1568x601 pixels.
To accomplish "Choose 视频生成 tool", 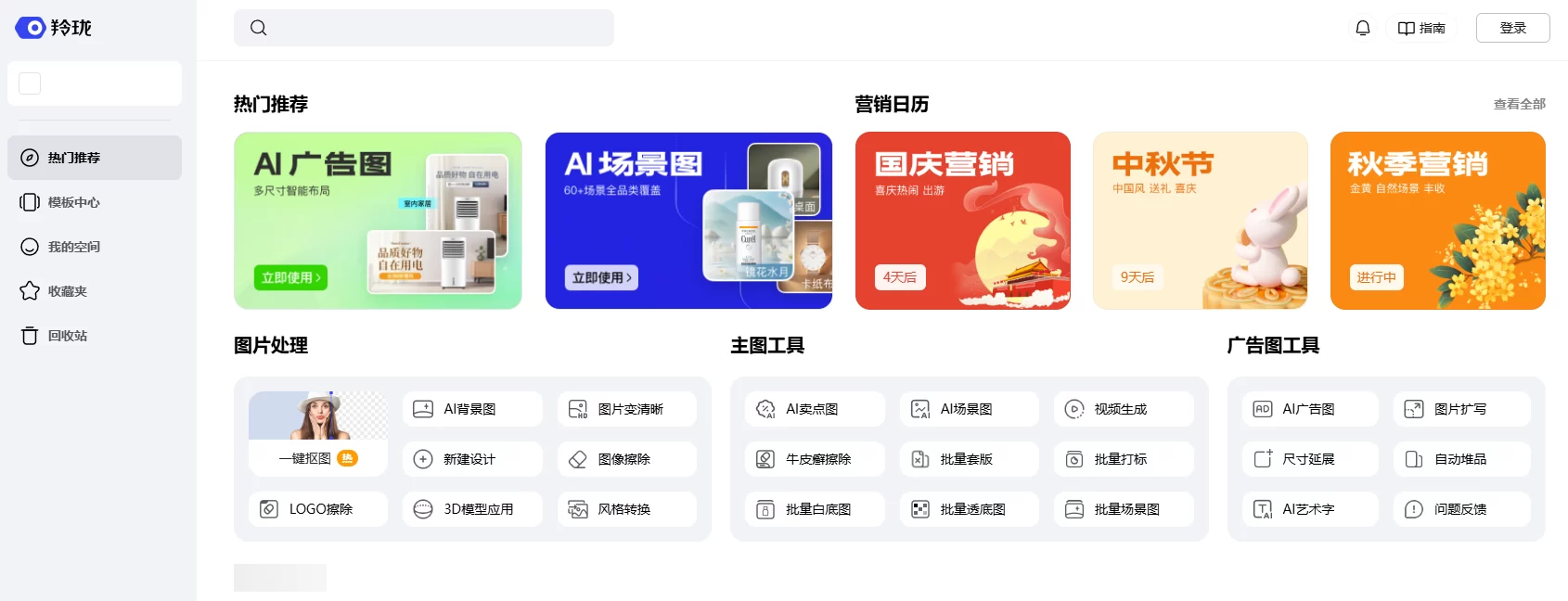I will pos(1123,409).
